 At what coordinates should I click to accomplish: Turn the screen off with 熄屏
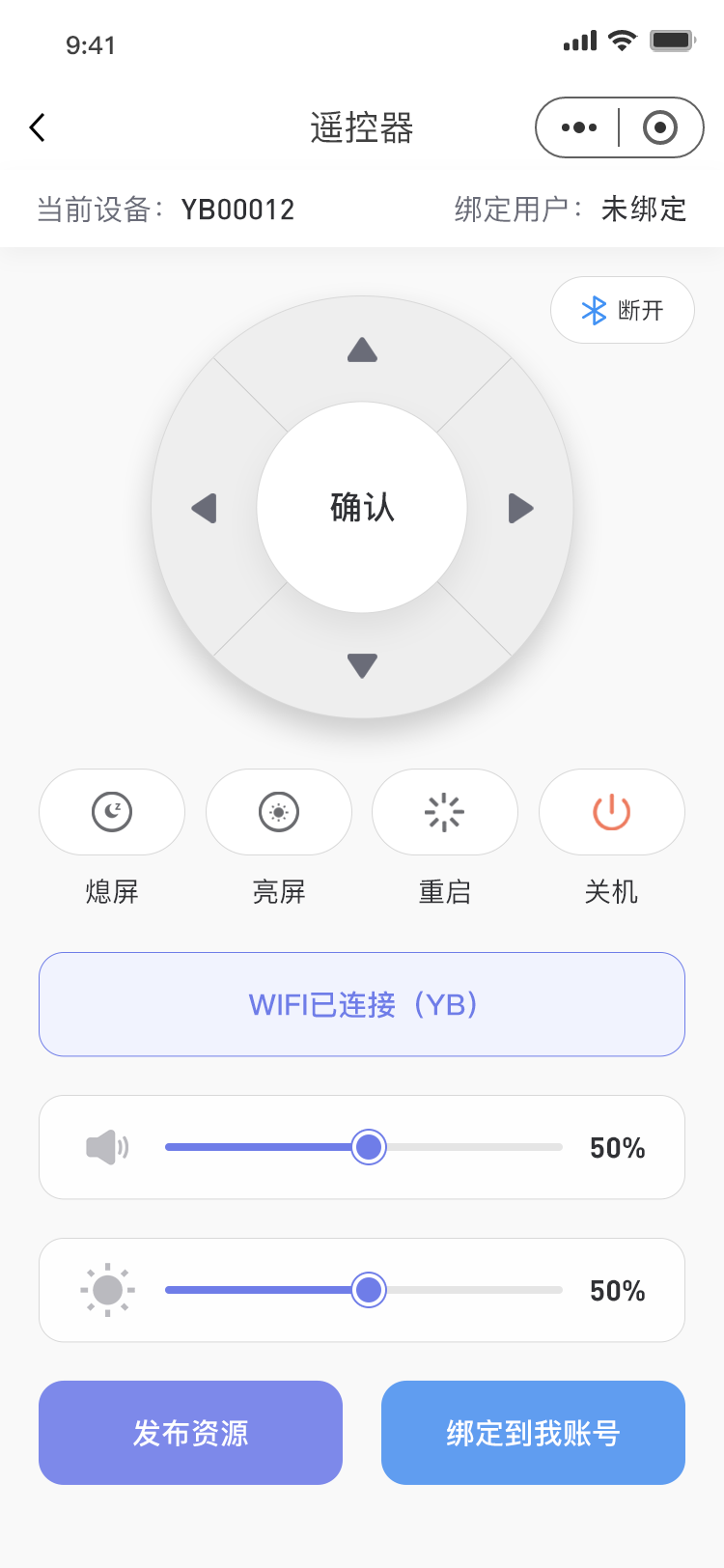point(112,812)
